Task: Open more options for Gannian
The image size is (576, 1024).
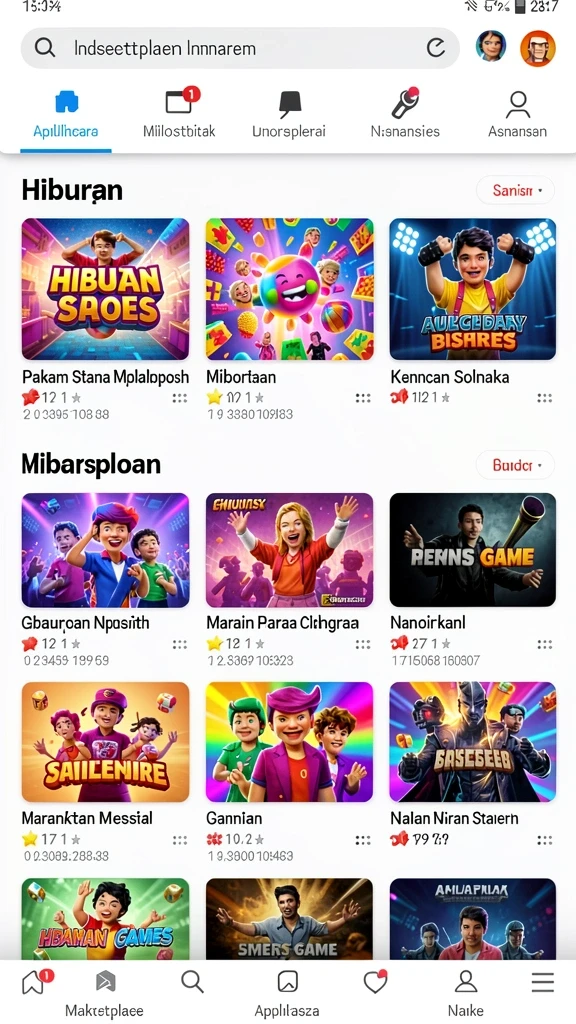Action: [363, 840]
